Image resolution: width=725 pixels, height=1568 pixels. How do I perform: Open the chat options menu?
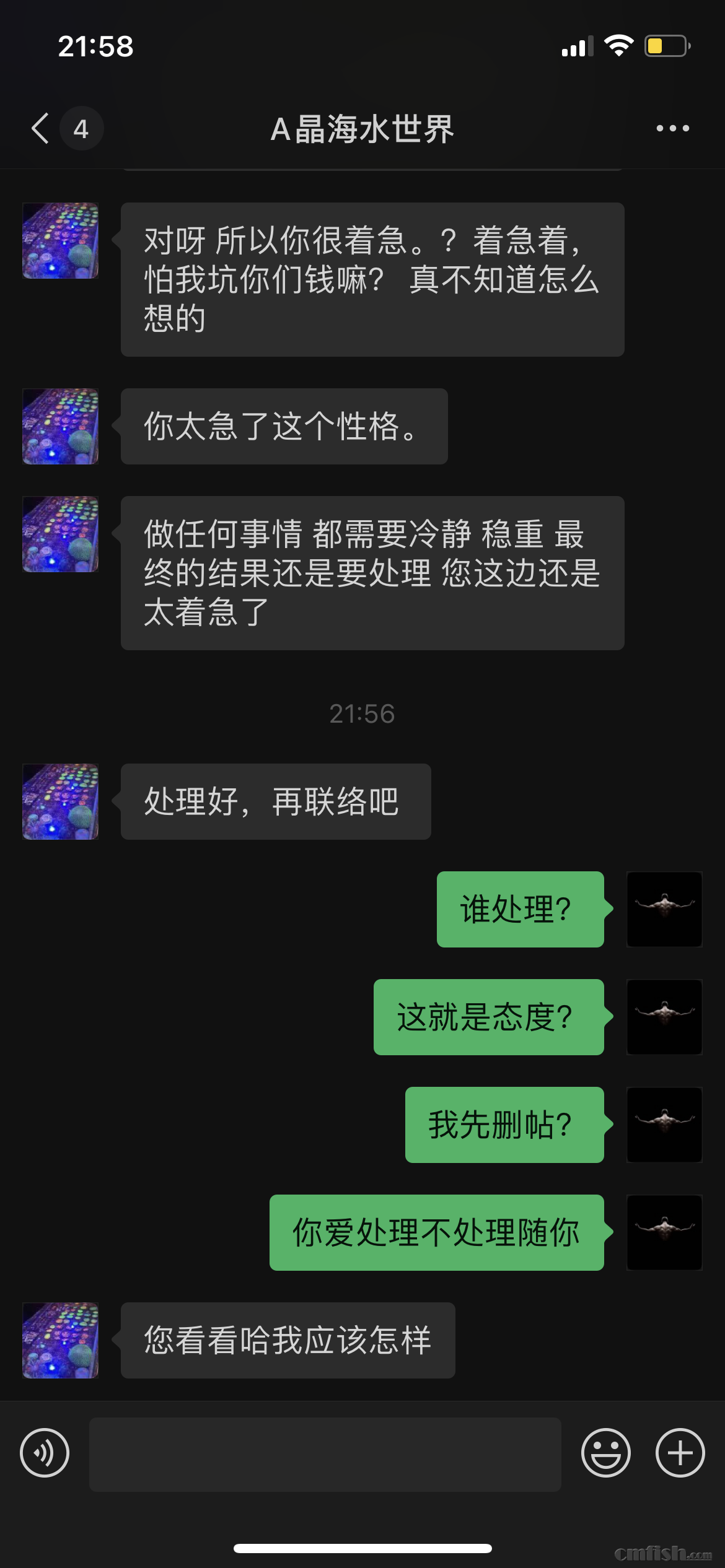pyautogui.click(x=672, y=129)
